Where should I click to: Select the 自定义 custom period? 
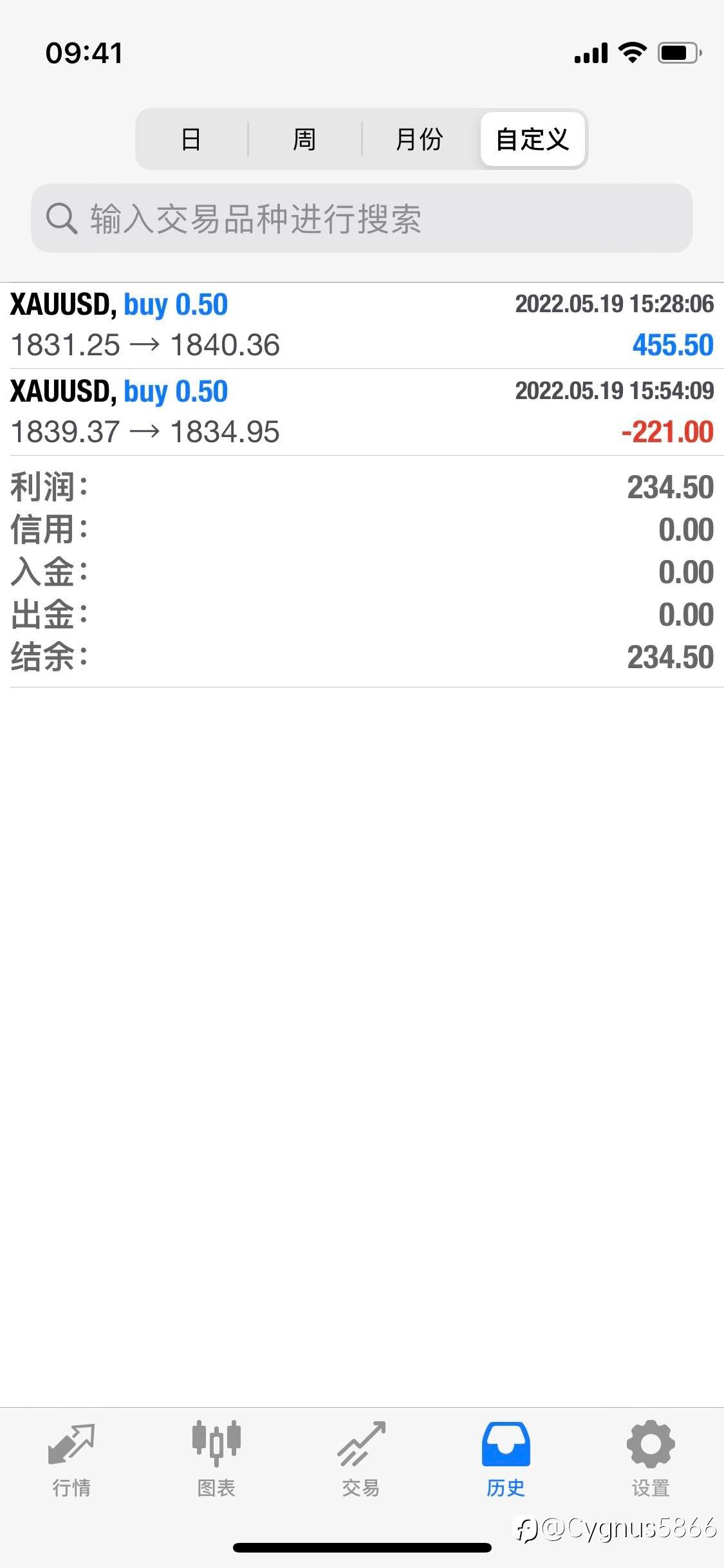[533, 139]
